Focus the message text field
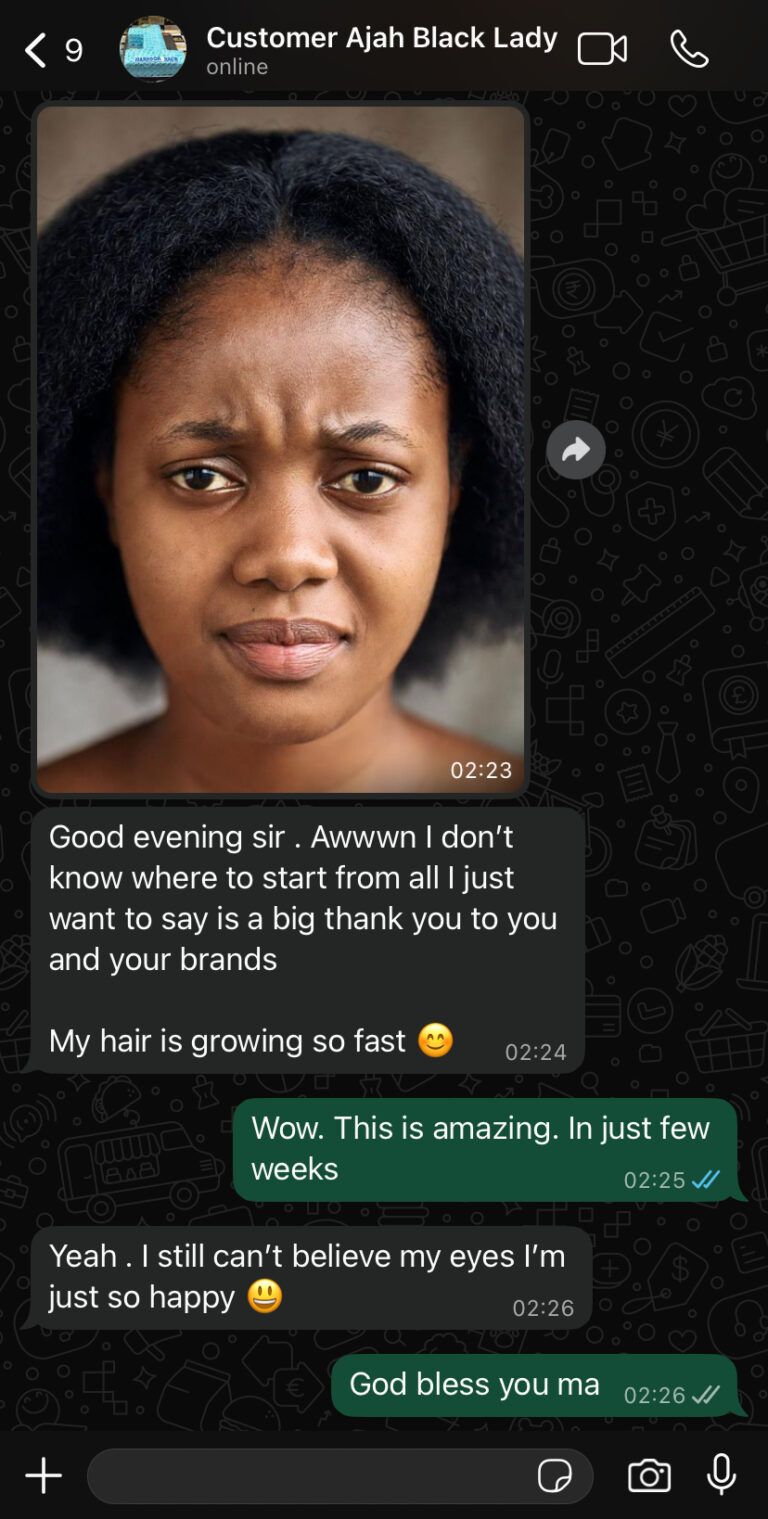The width and height of the screenshot is (768, 1519). click(310, 1475)
